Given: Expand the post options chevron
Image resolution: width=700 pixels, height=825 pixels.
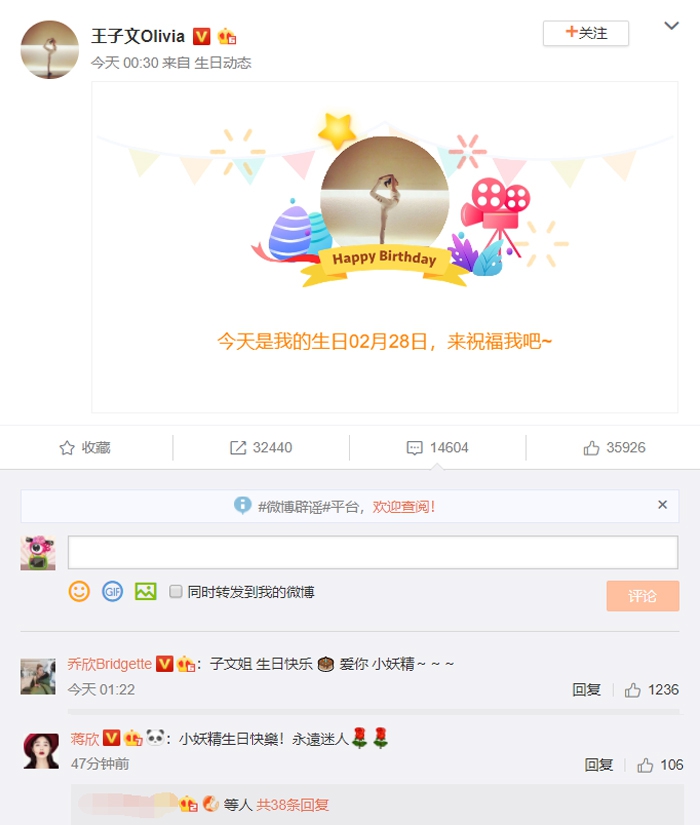Looking at the screenshot, I should coord(672,26).
